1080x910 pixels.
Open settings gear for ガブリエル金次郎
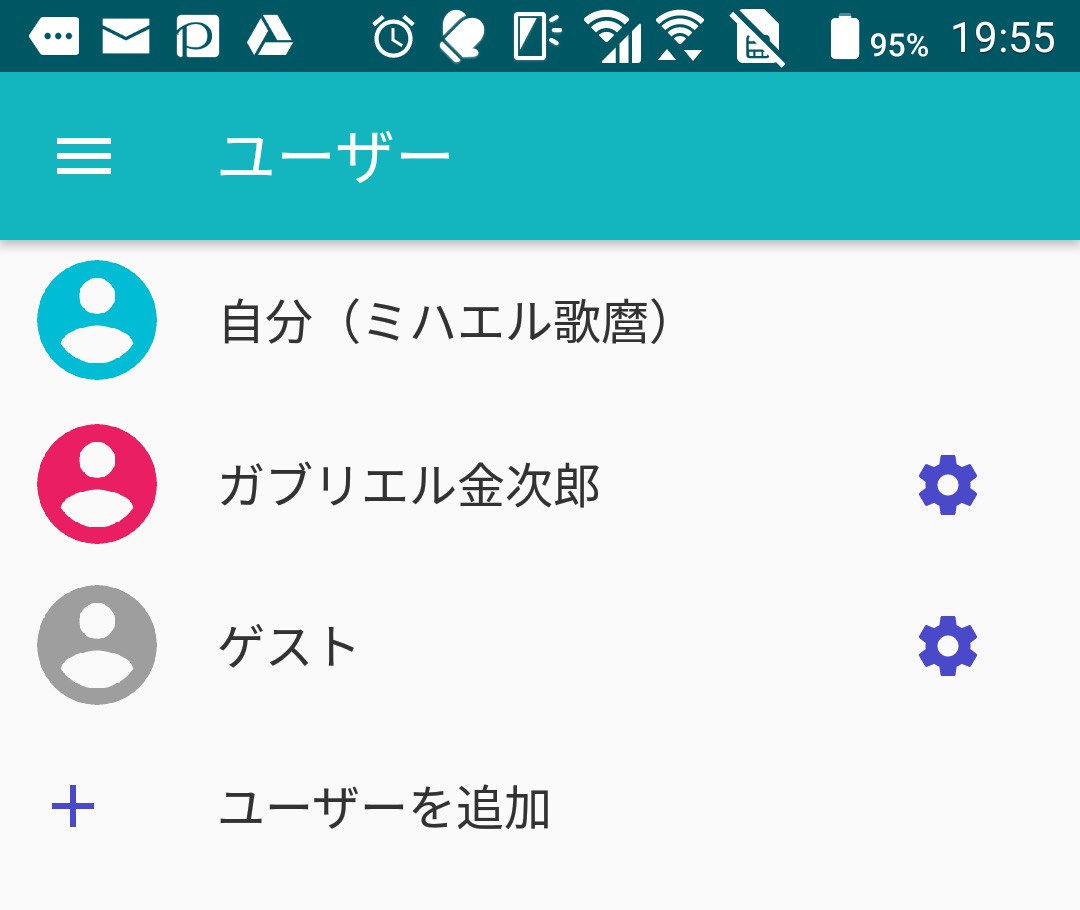tap(947, 485)
